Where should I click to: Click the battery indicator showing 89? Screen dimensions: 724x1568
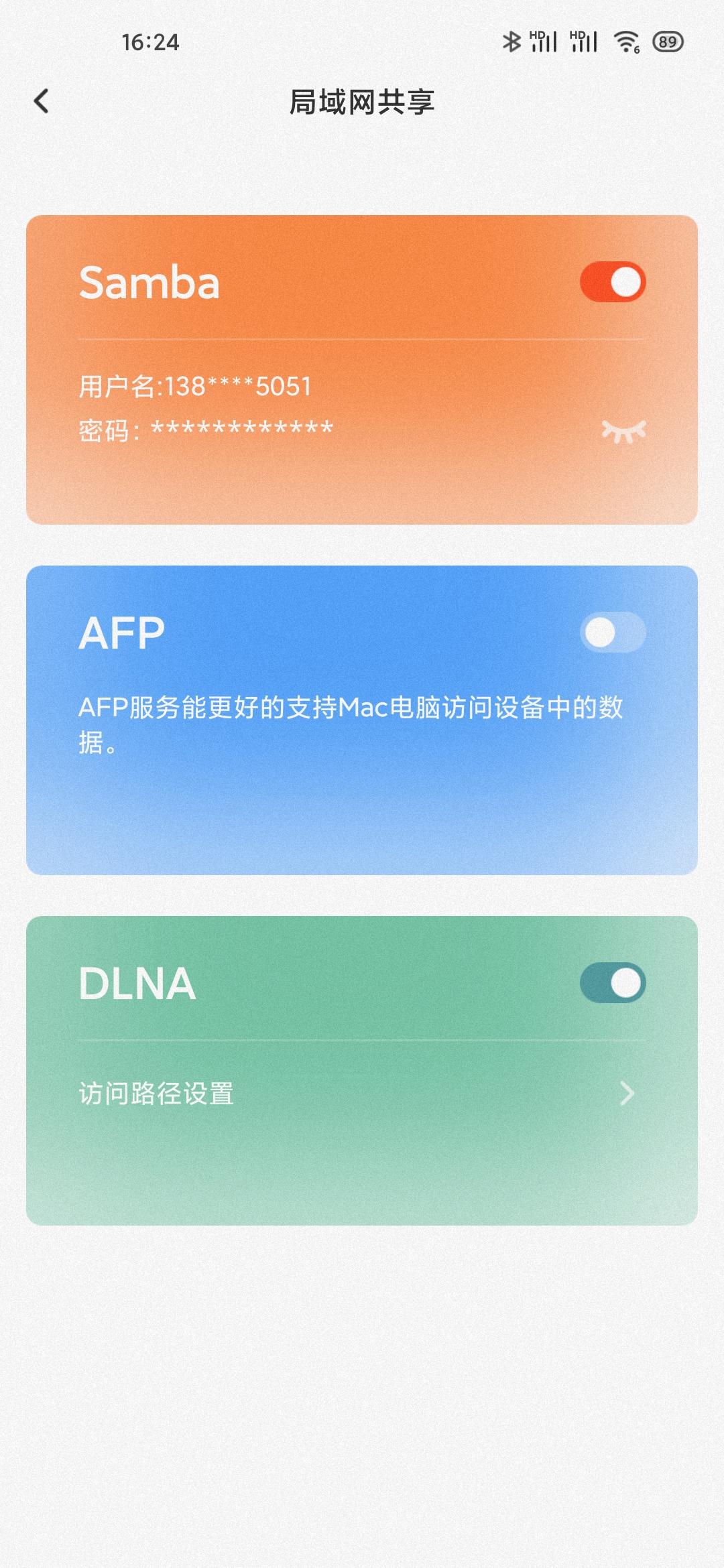point(666,42)
